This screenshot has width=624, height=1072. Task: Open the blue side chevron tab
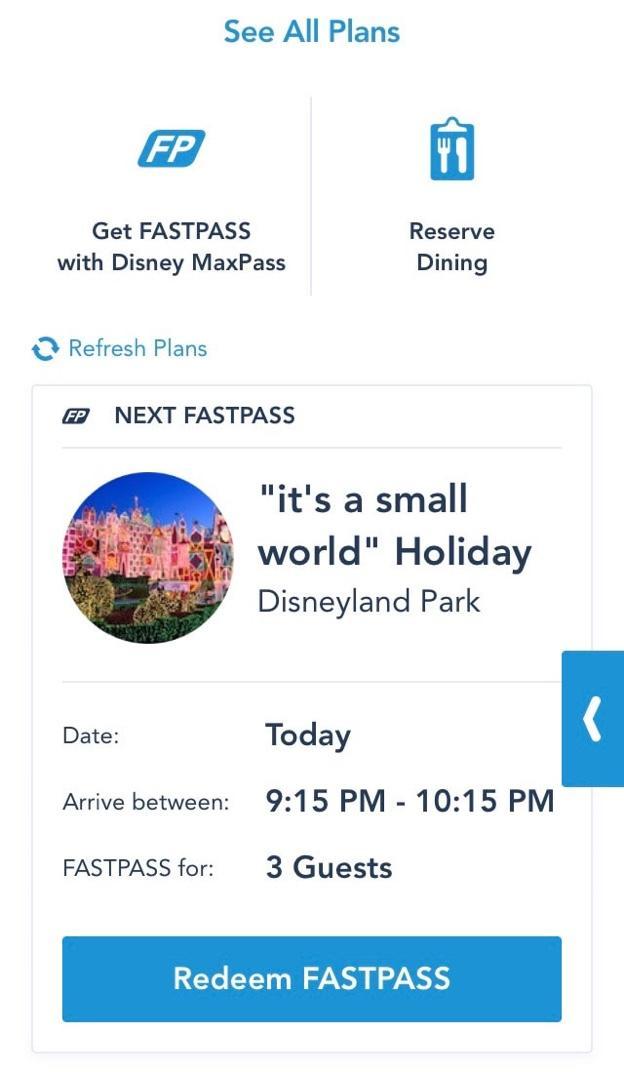593,719
